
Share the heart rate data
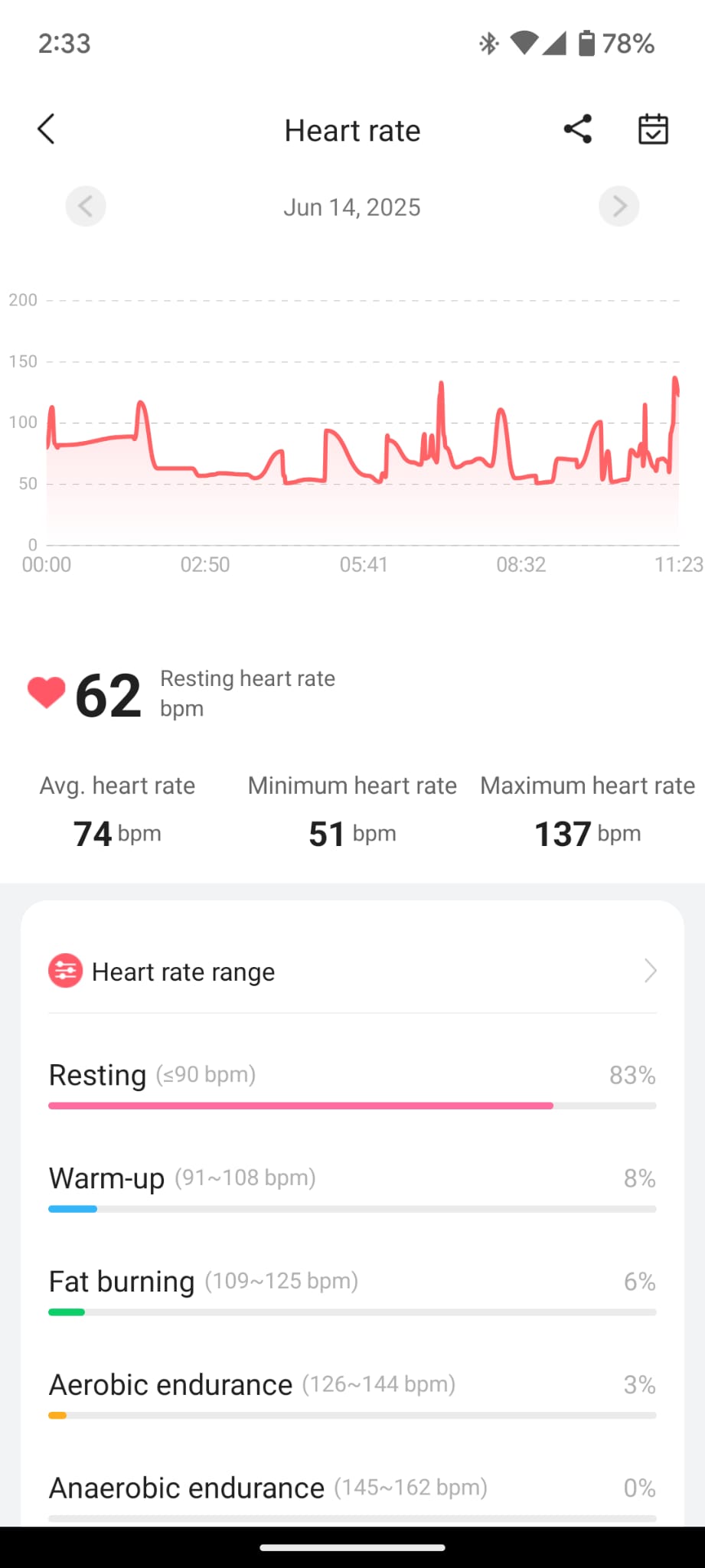(x=578, y=129)
